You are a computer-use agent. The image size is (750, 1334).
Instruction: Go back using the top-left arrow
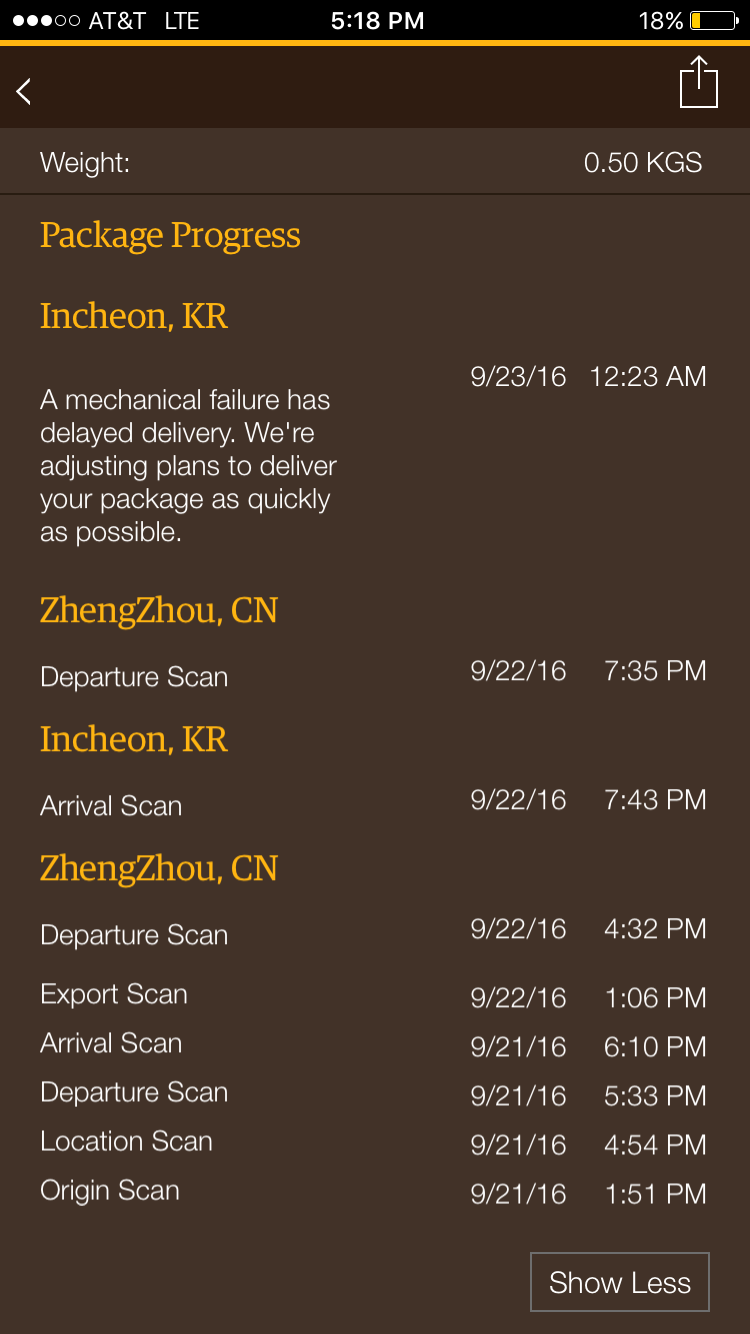tap(24, 91)
